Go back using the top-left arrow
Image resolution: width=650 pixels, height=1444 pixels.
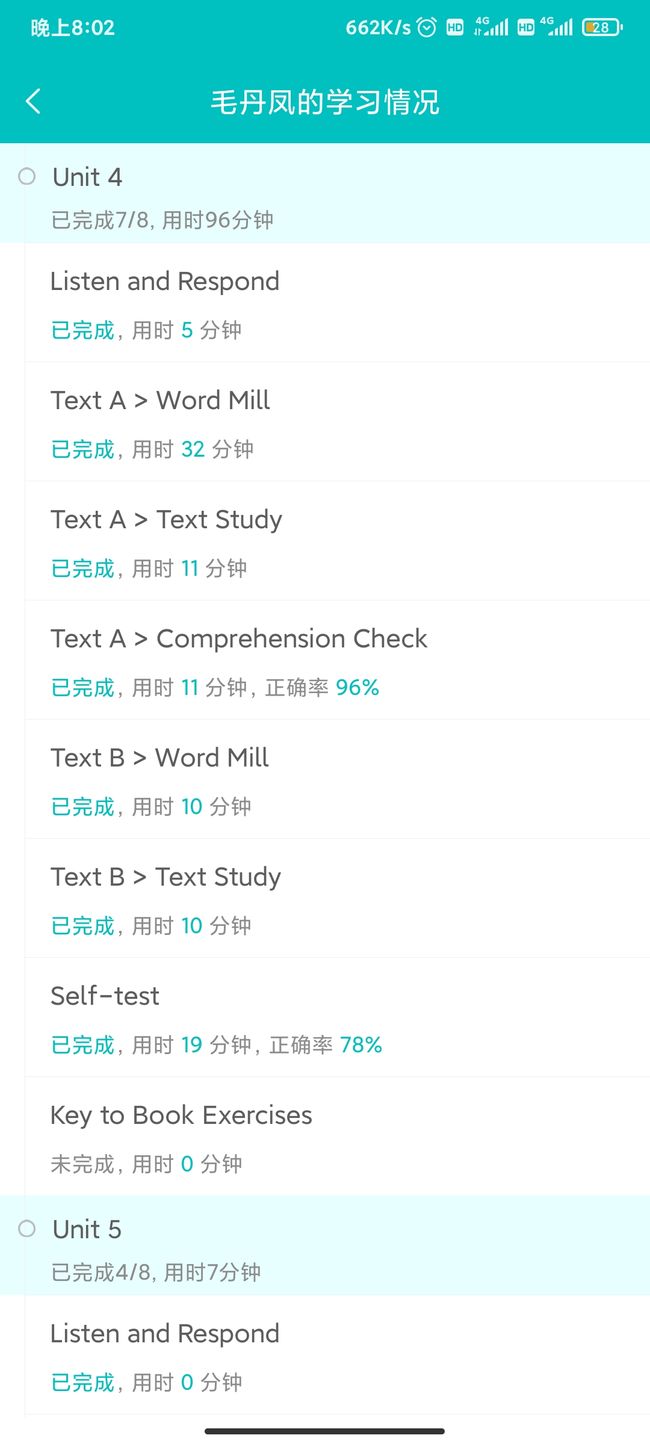[x=33, y=101]
